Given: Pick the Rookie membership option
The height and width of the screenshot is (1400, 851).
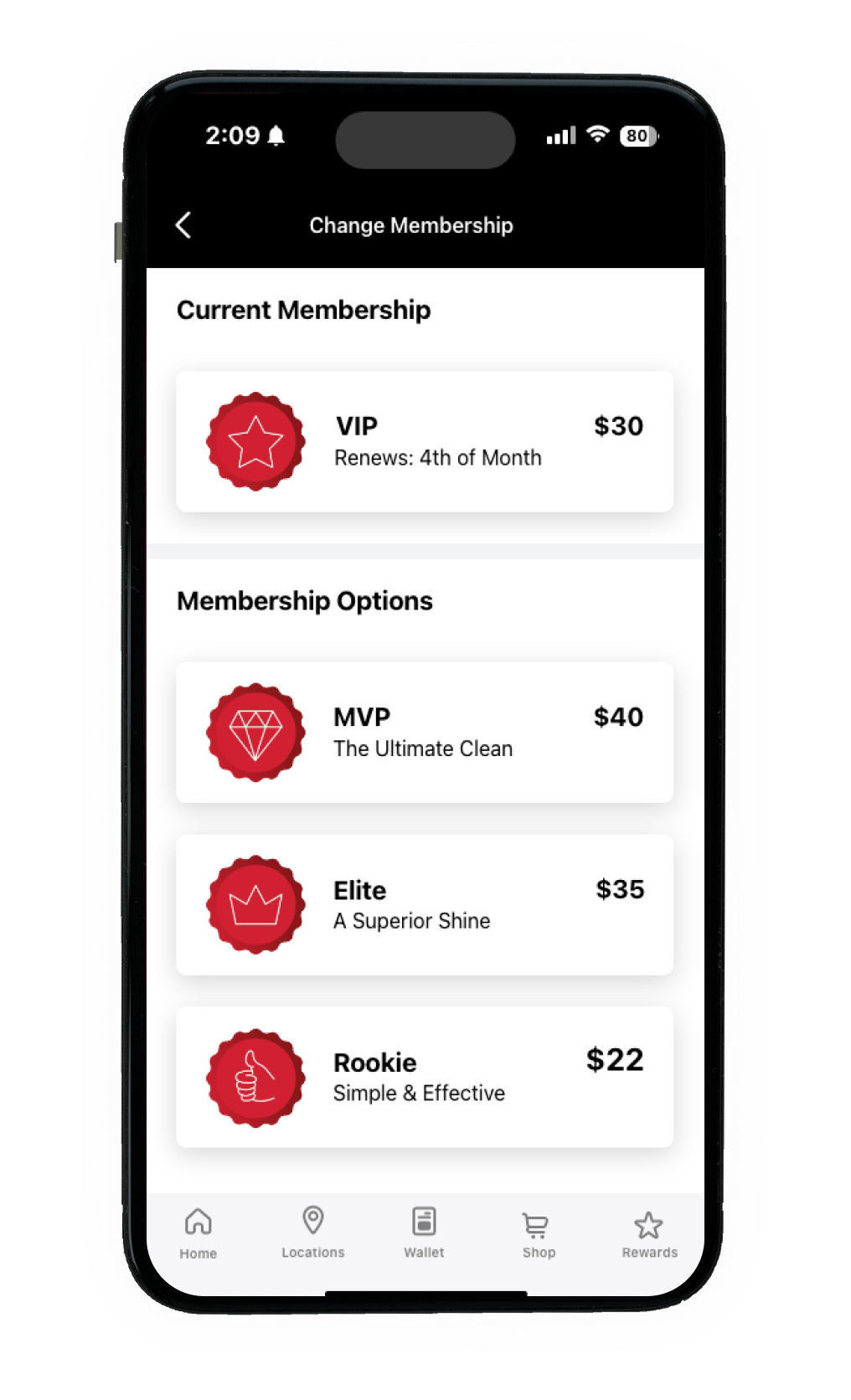Looking at the screenshot, I should (x=425, y=1078).
